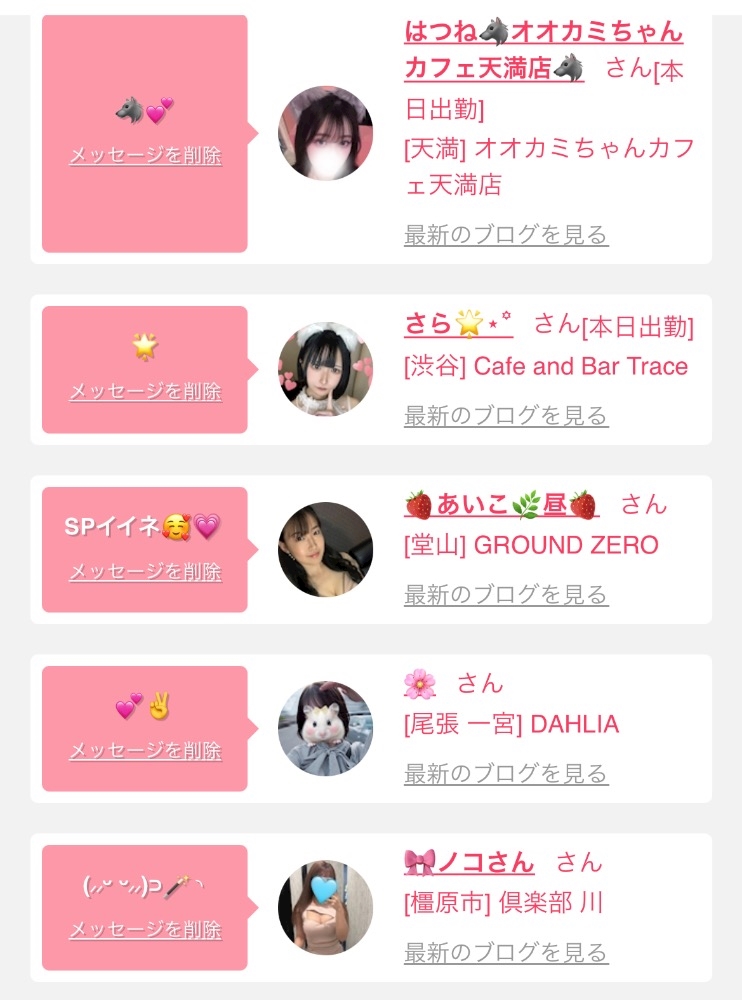Image resolution: width=742 pixels, height=1000 pixels.
Task: Open ノコさん's profile name link
Action: 469,862
